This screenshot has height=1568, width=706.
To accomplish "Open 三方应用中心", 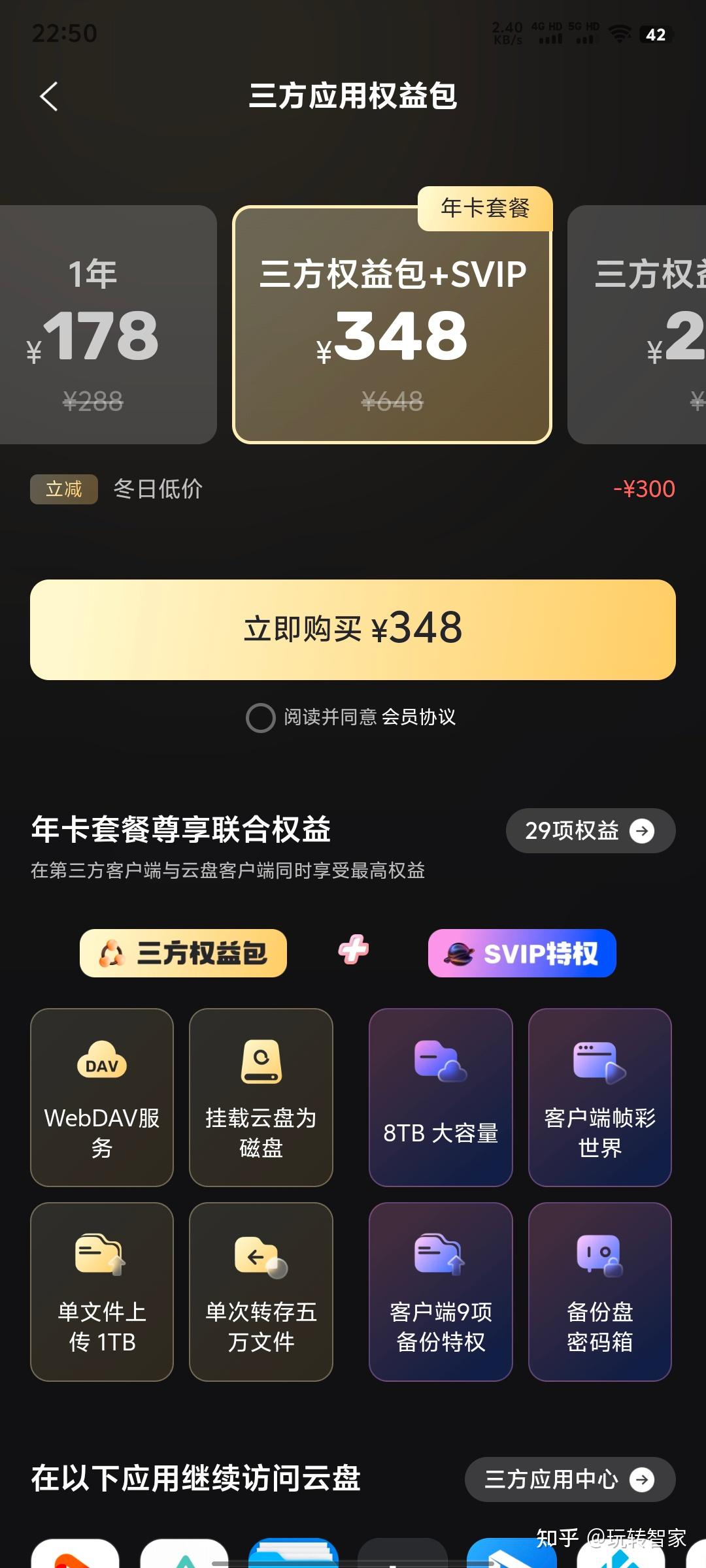I will tap(569, 1479).
